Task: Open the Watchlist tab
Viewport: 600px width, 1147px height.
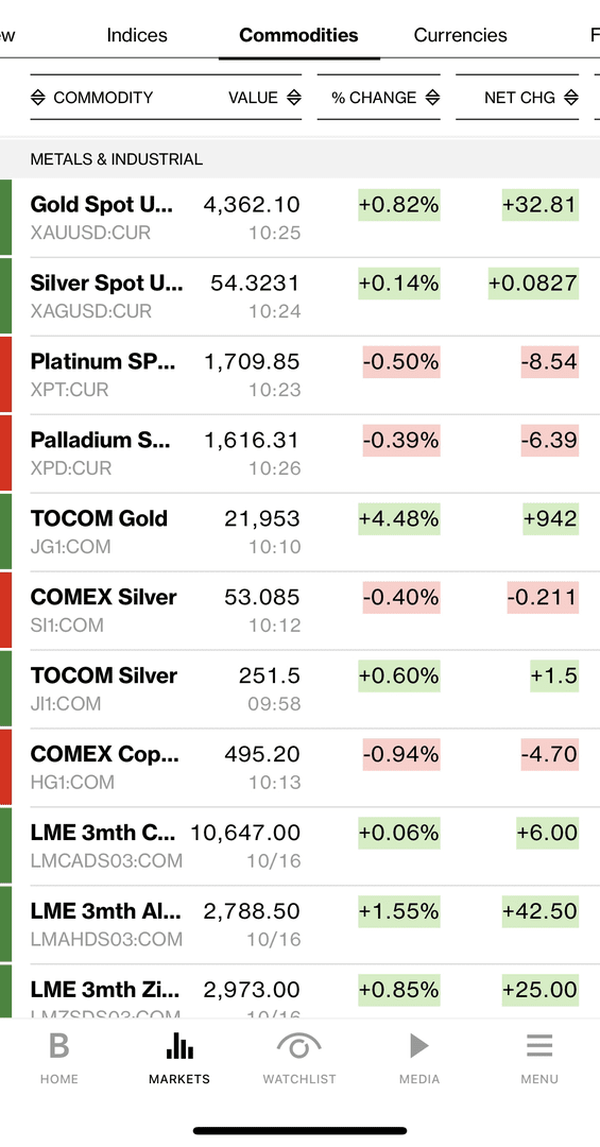Action: coord(299,1058)
